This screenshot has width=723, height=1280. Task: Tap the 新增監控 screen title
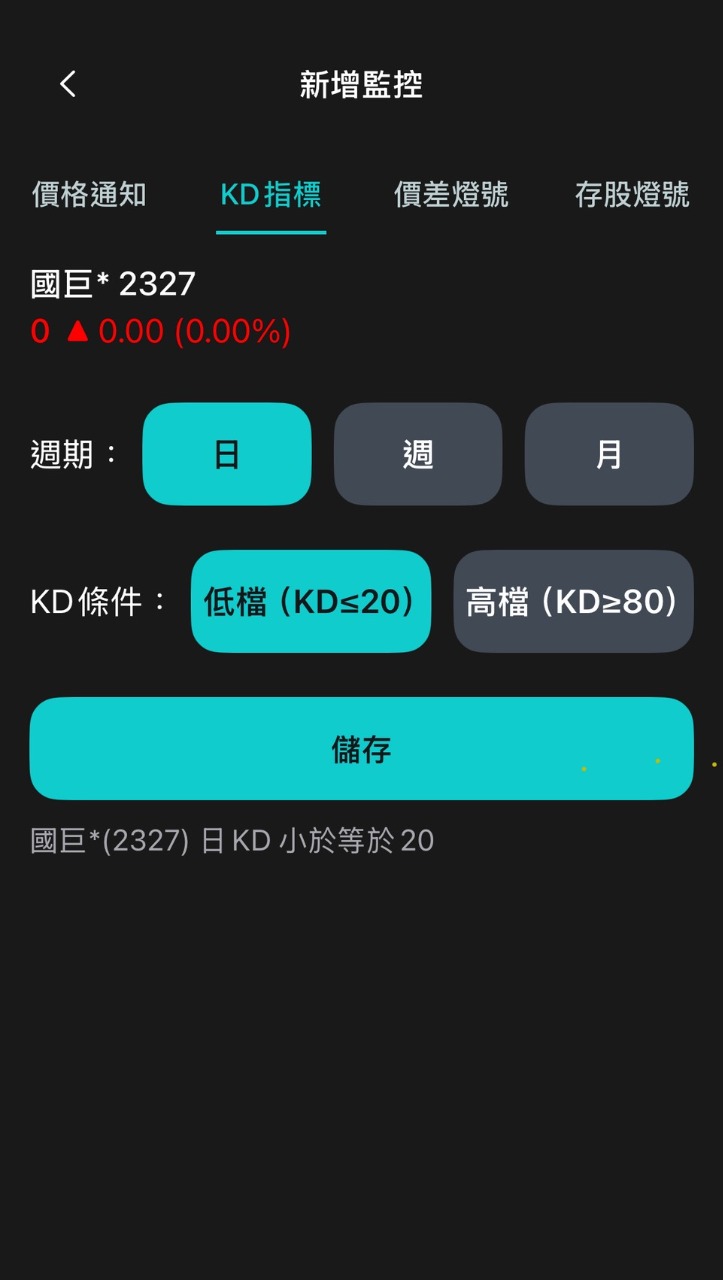[361, 86]
